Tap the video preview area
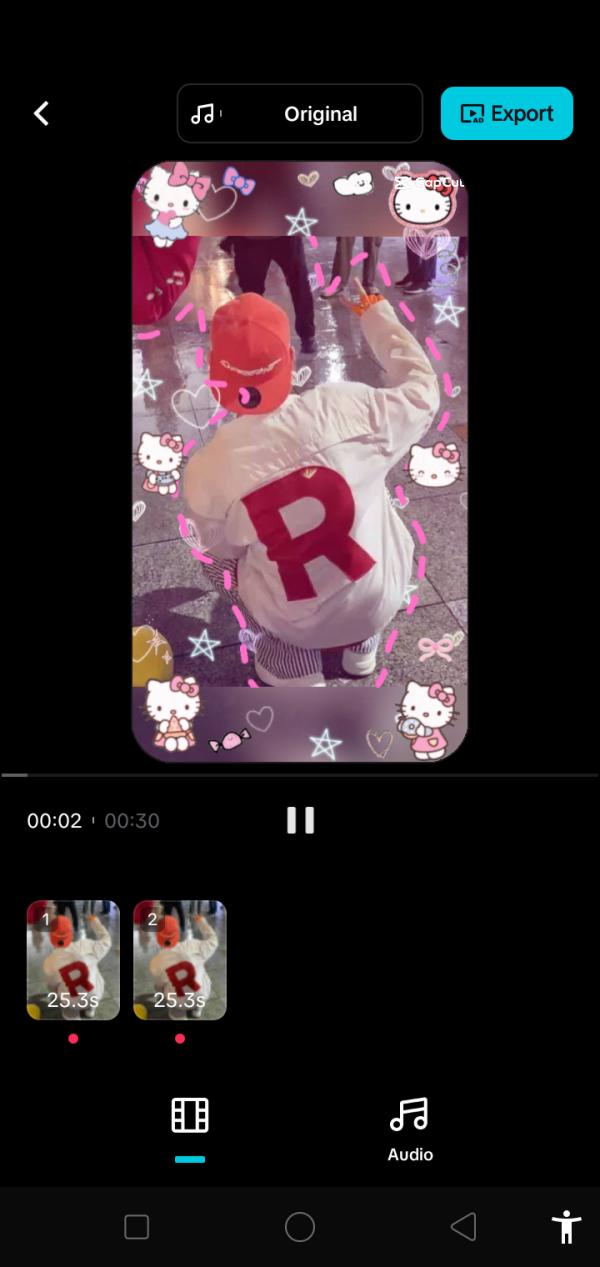 click(300, 462)
